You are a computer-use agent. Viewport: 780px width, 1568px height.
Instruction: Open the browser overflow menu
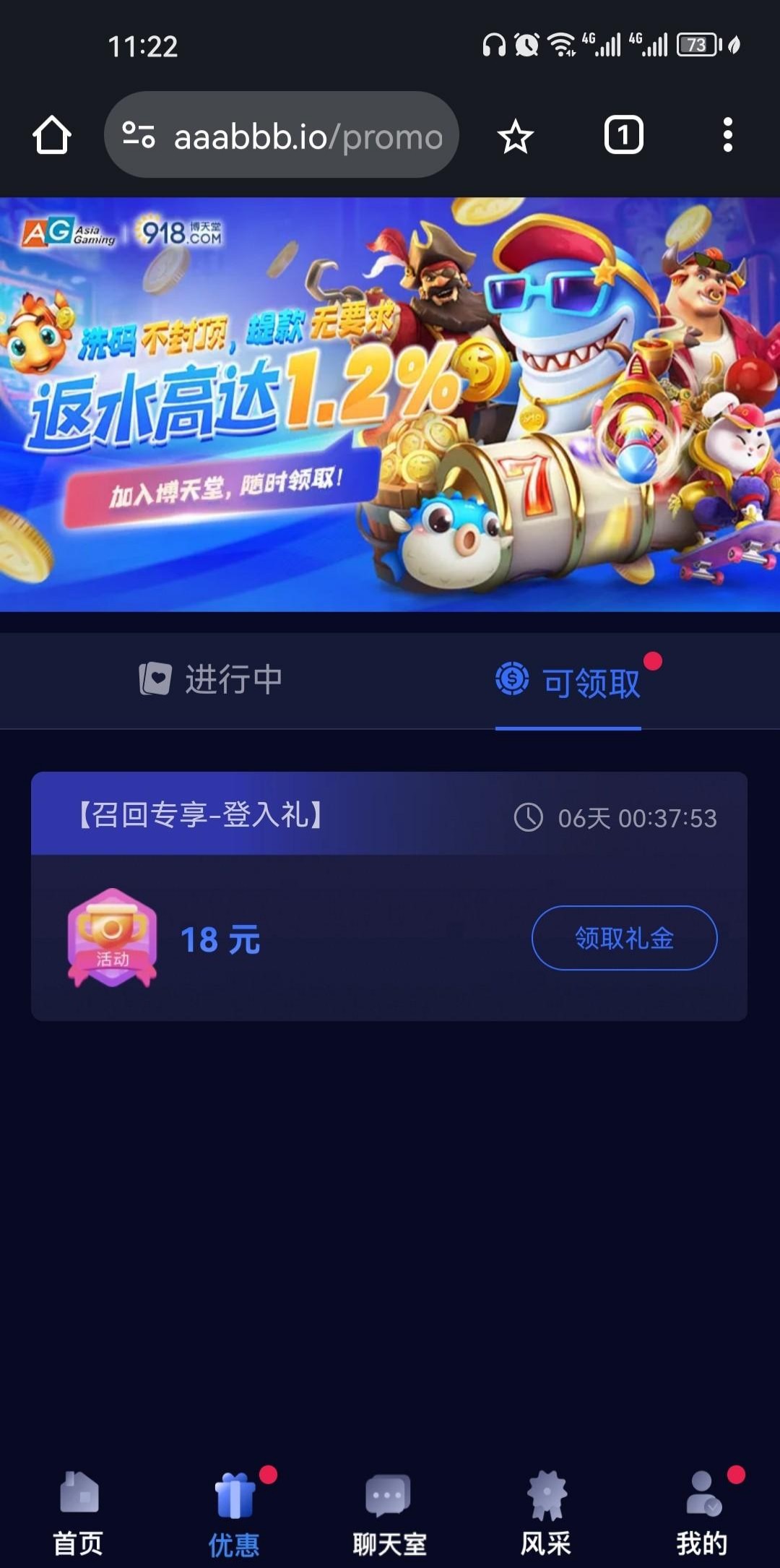727,135
